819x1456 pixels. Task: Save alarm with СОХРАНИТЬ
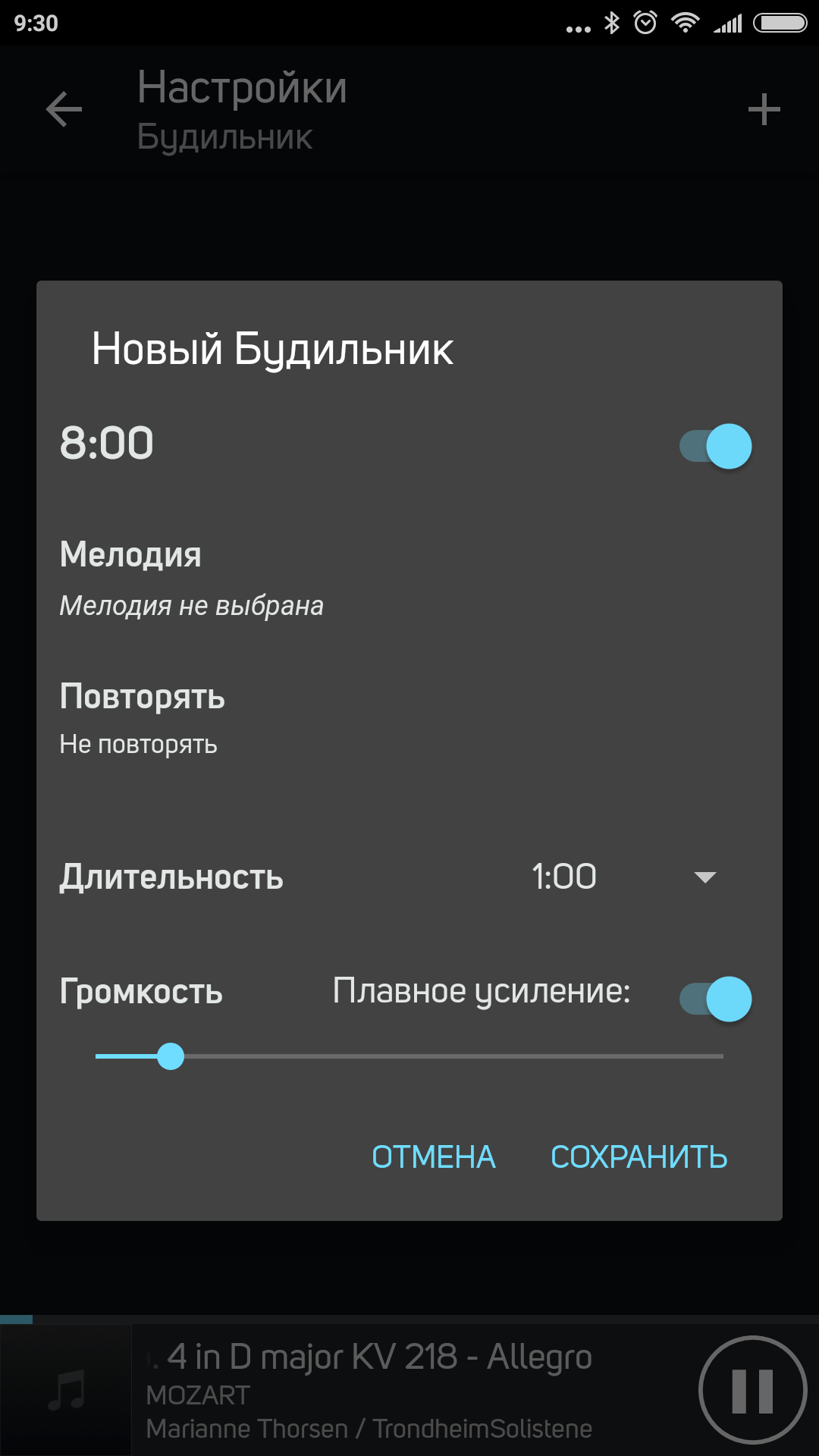click(x=639, y=1157)
